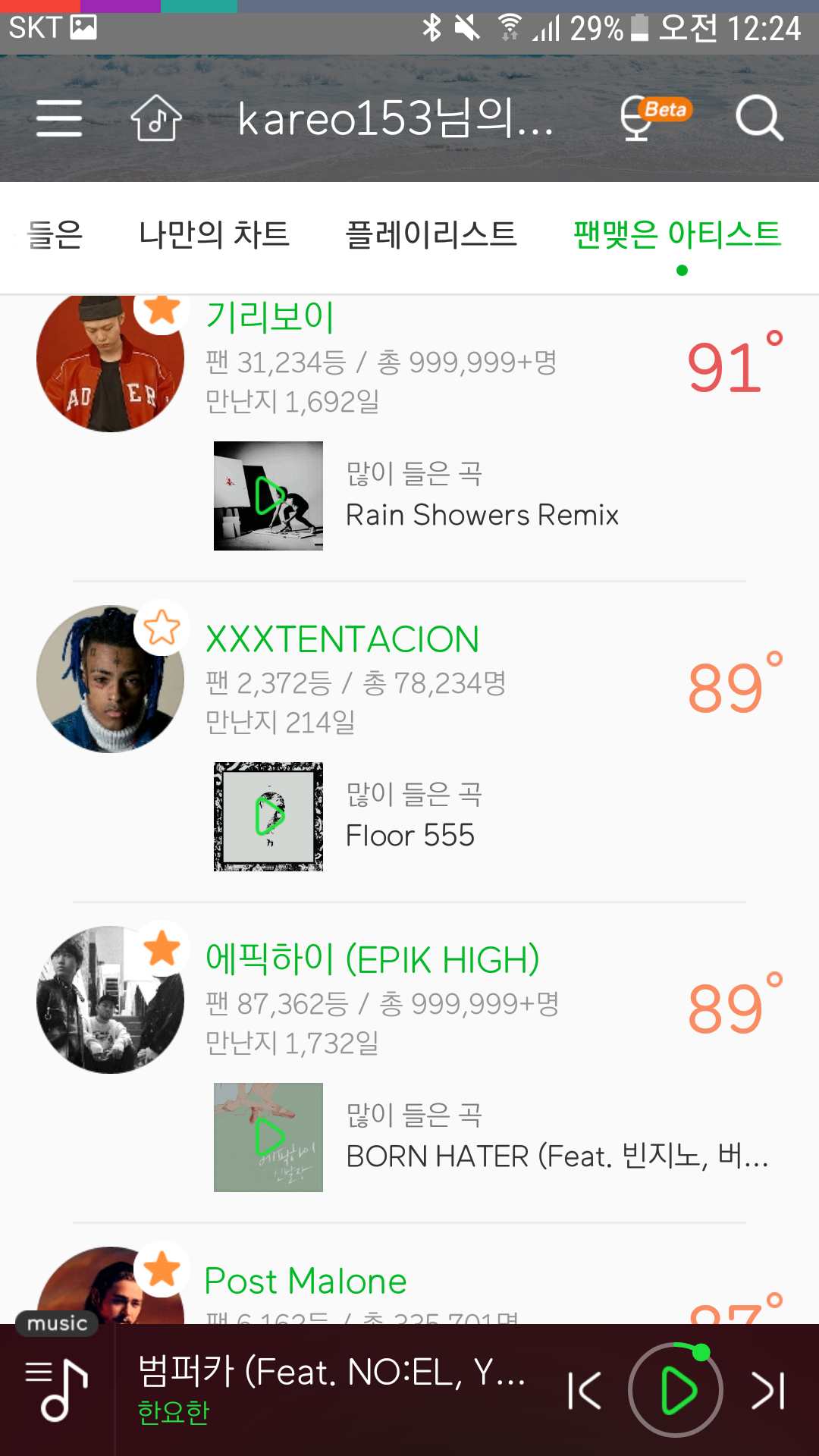Open the 에픽하이 (EPIK HIGH) artist page

coord(372,960)
